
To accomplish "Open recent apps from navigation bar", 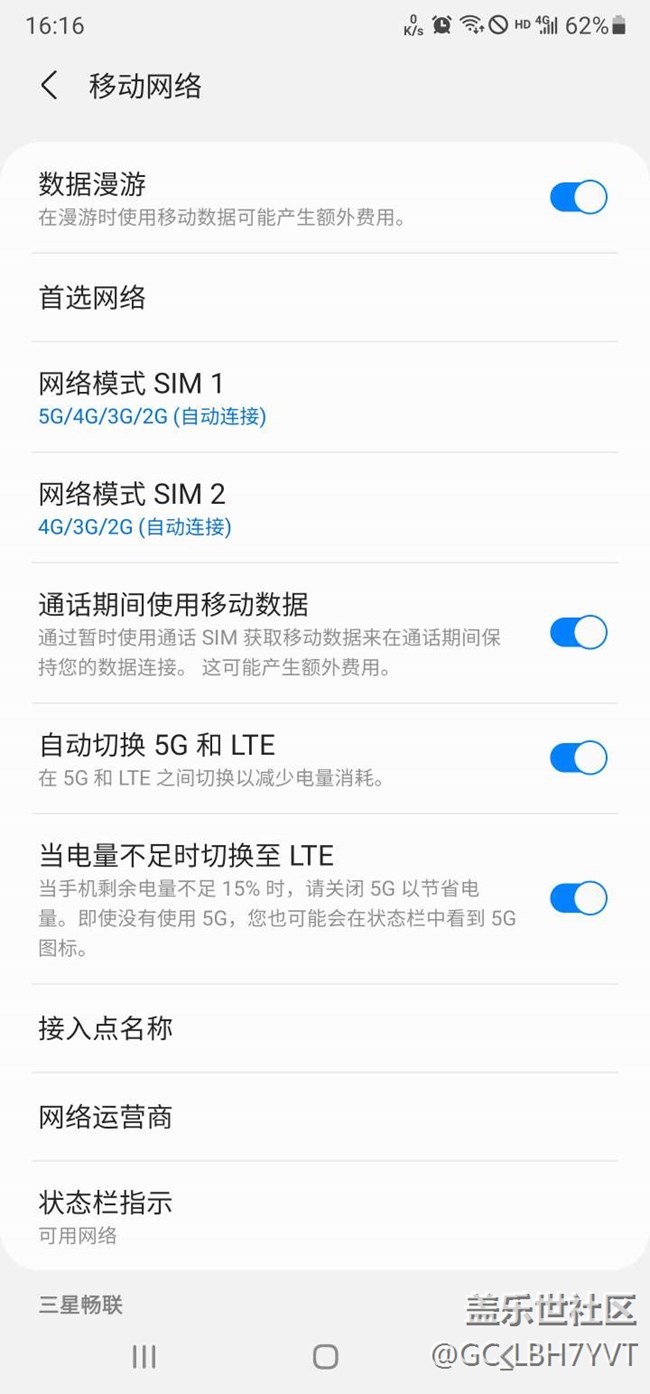I will tap(144, 1356).
